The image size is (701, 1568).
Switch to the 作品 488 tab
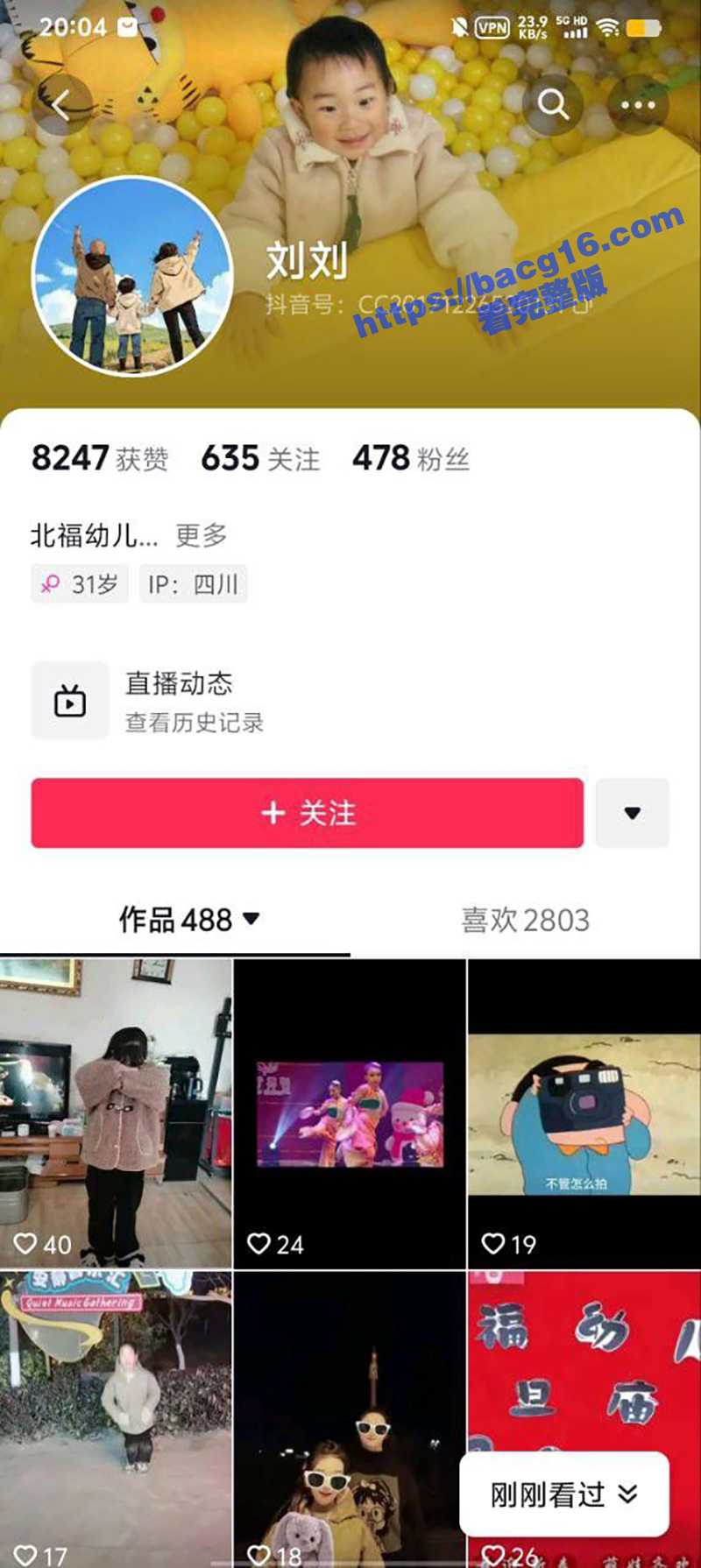[188, 920]
